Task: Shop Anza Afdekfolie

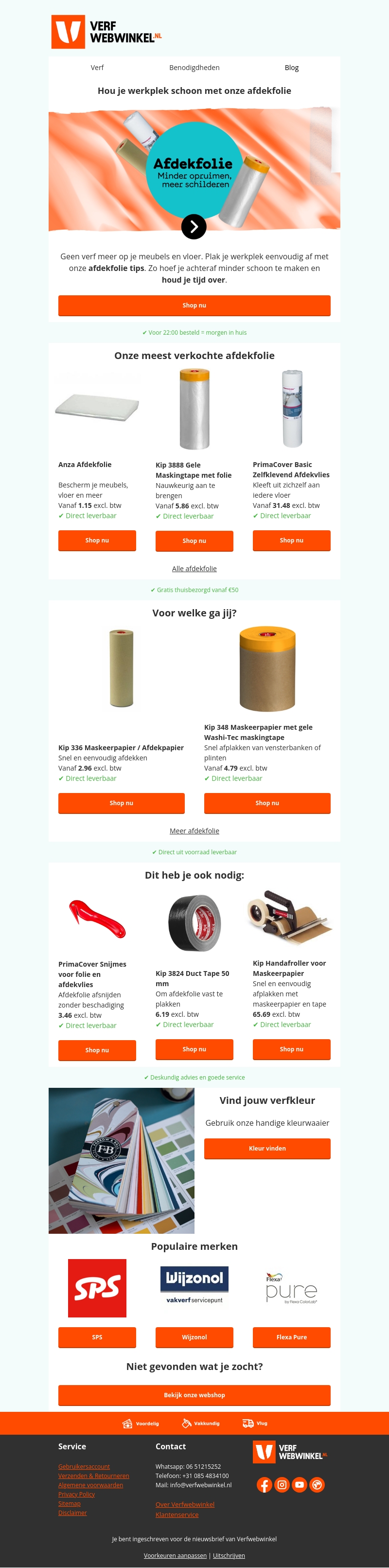Action: [97, 540]
